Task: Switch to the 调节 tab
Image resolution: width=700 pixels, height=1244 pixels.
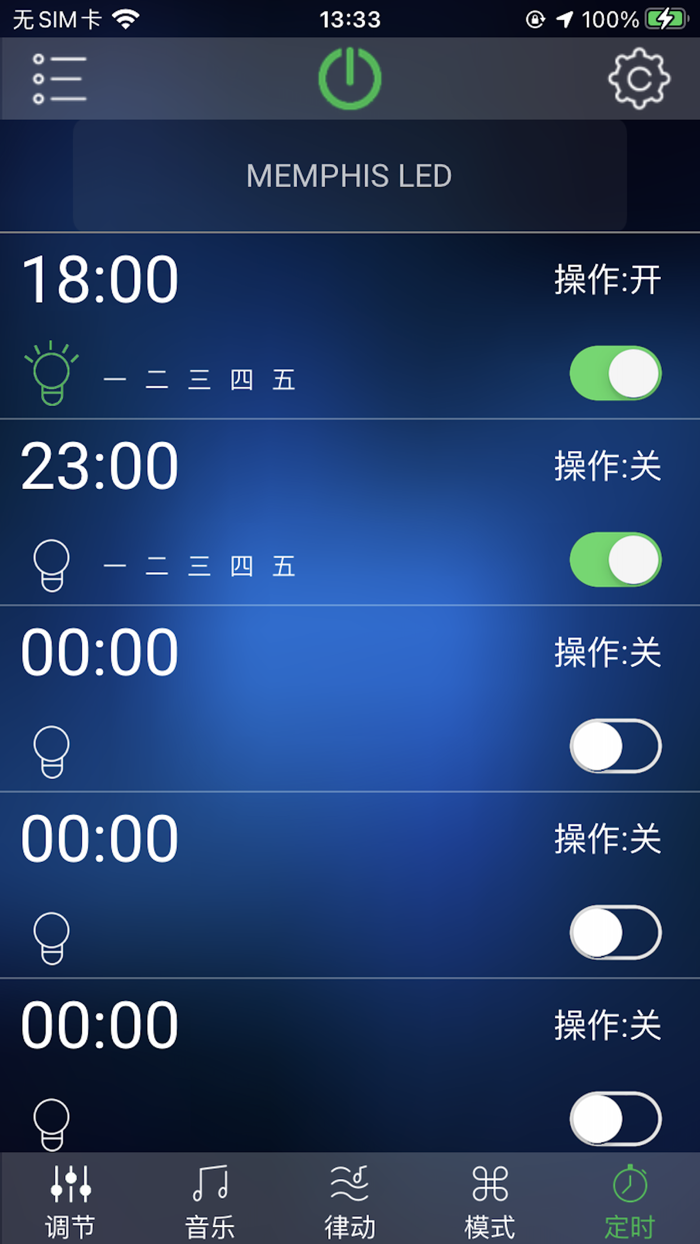Action: [x=70, y=1200]
